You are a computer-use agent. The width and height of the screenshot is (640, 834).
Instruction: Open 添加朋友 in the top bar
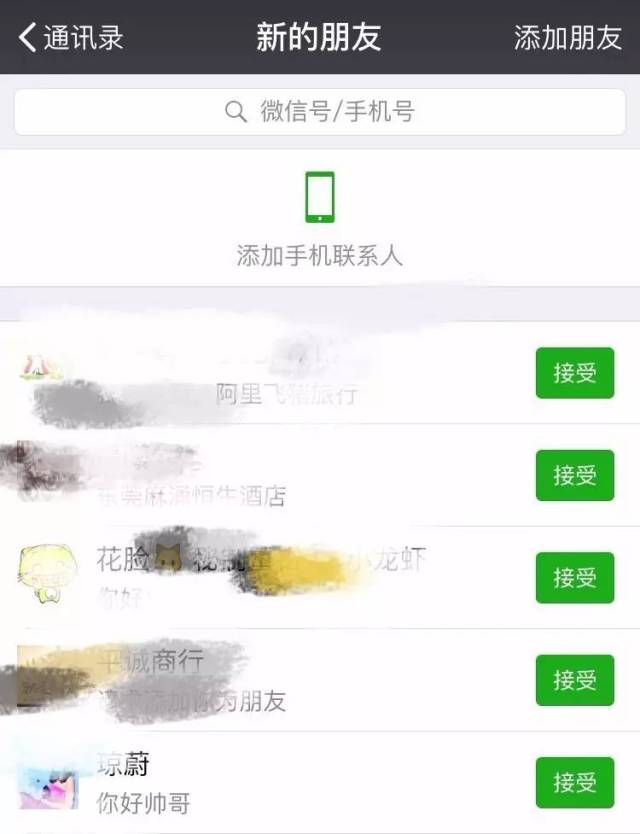click(x=567, y=37)
